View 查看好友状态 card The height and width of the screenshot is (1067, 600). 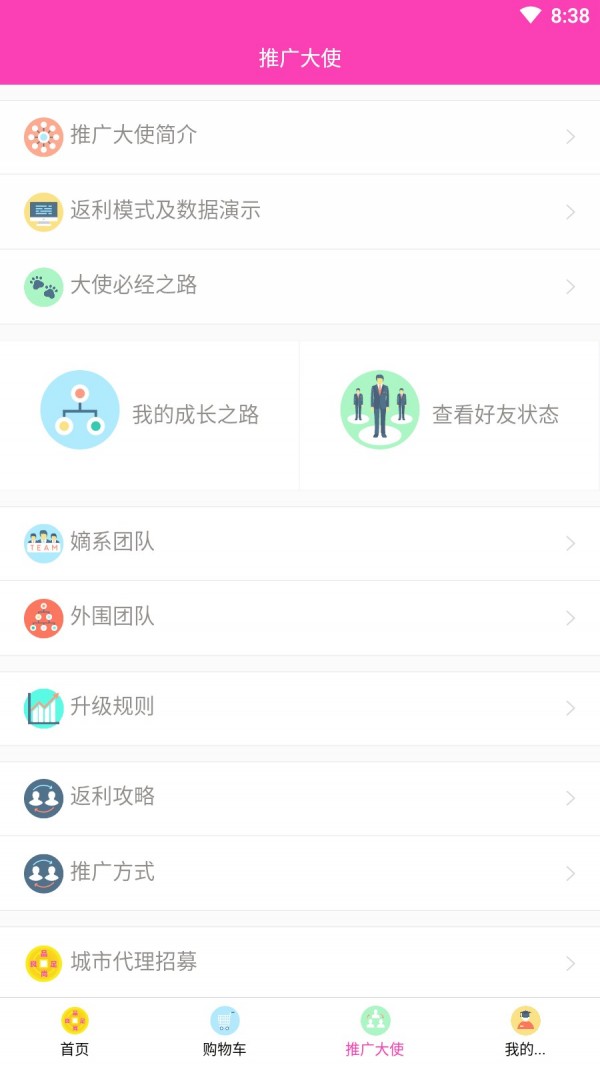tap(450, 414)
